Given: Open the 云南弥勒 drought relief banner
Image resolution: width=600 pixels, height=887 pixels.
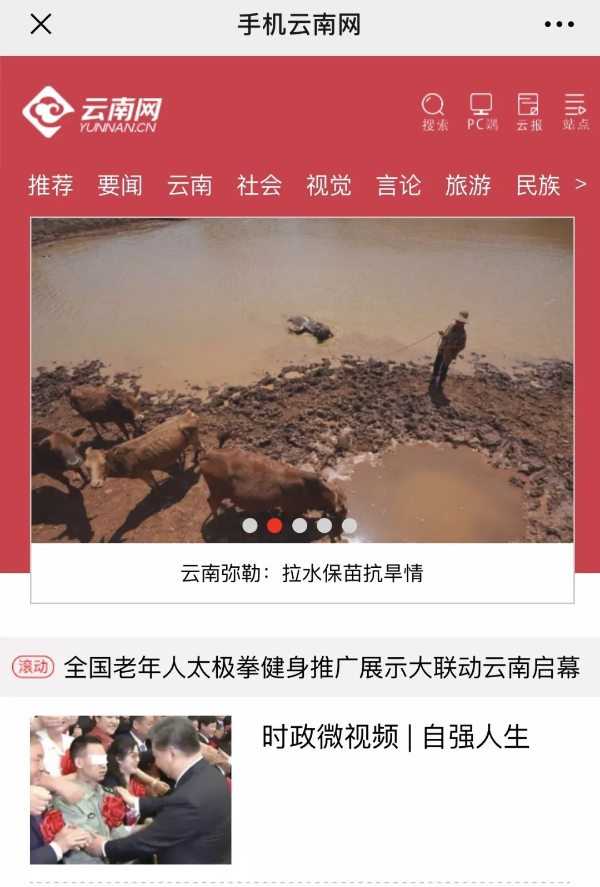Looking at the screenshot, I should [x=302, y=380].
